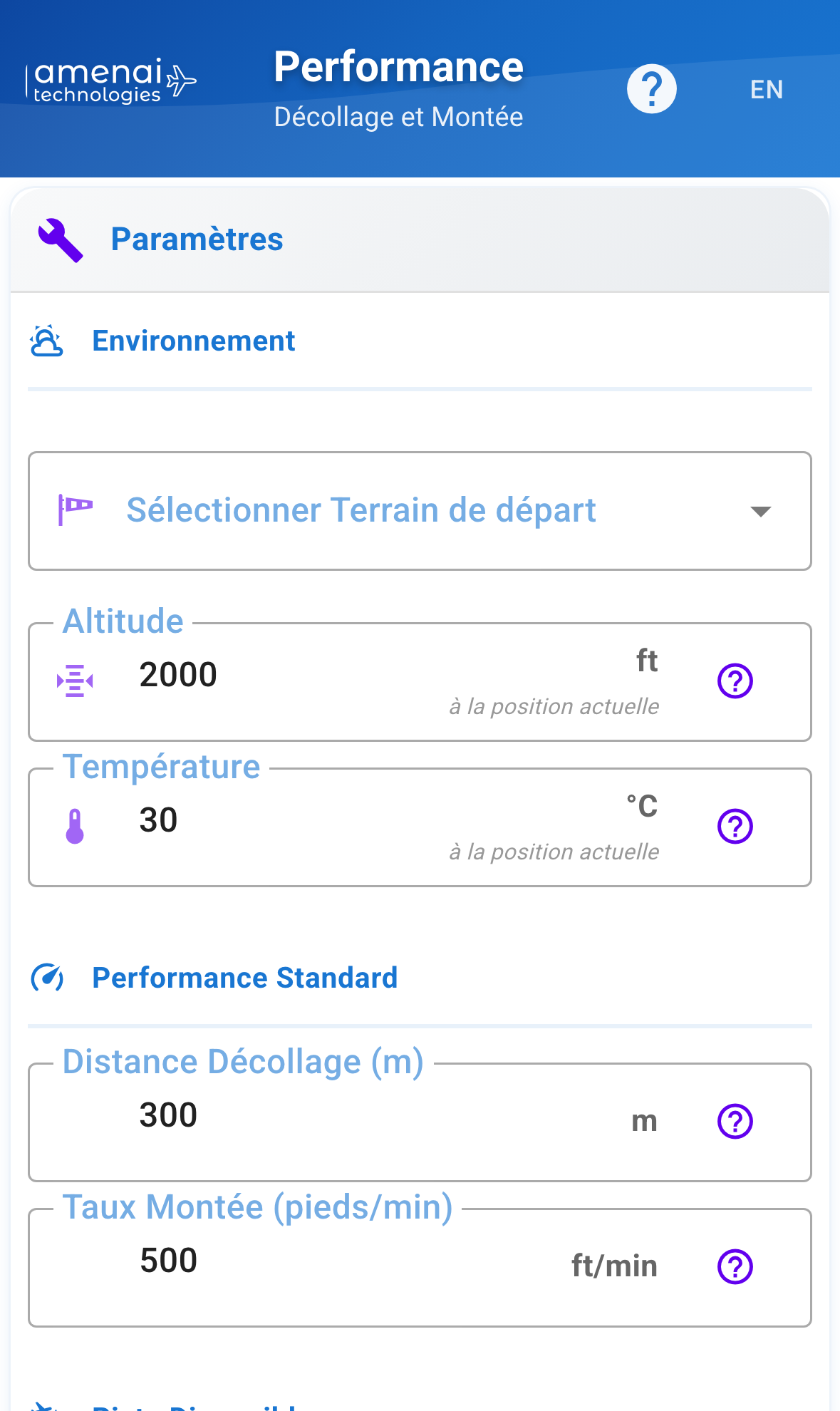Open the help tooltip for Distance Décollage
Image resolution: width=840 pixels, height=1411 pixels.
735,1121
